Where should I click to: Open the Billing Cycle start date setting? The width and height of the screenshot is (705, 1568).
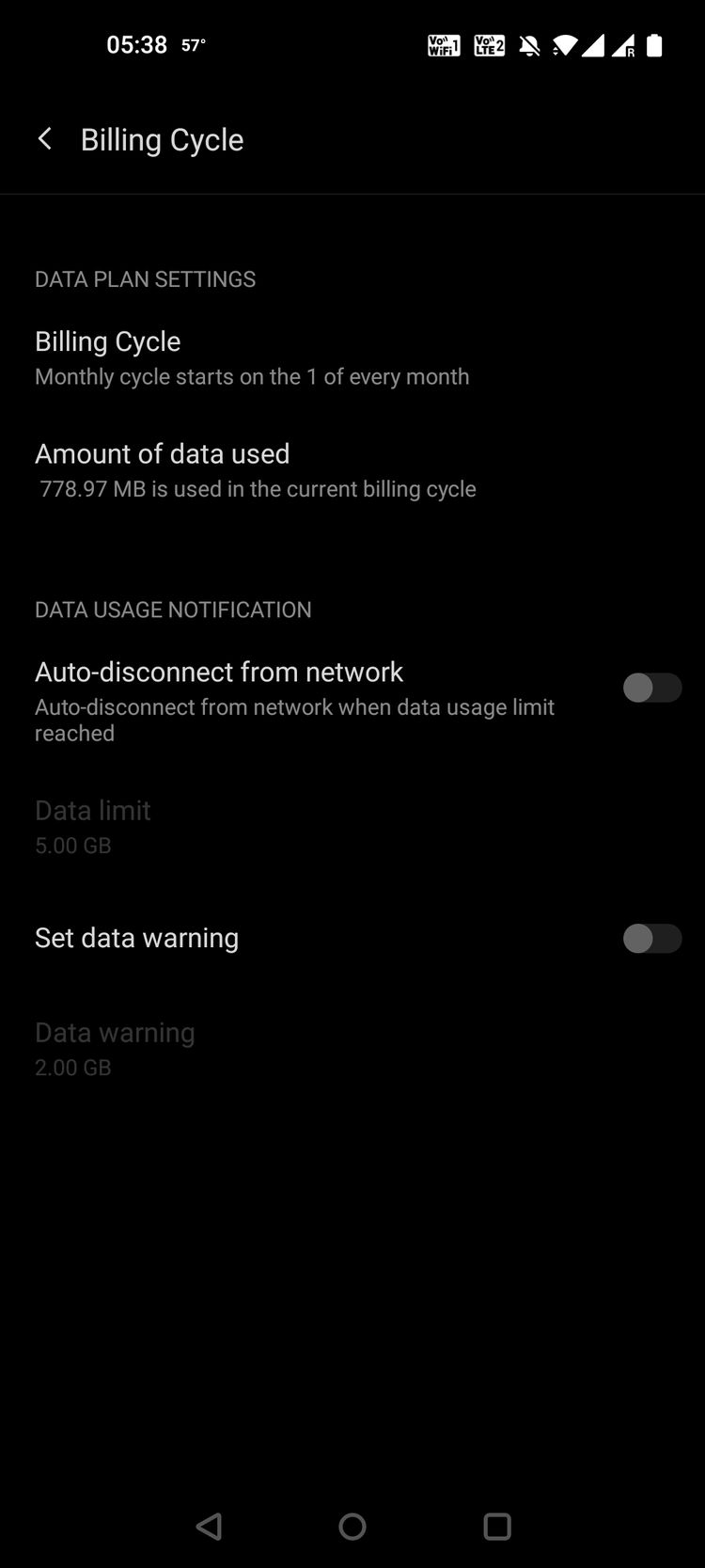[352, 357]
